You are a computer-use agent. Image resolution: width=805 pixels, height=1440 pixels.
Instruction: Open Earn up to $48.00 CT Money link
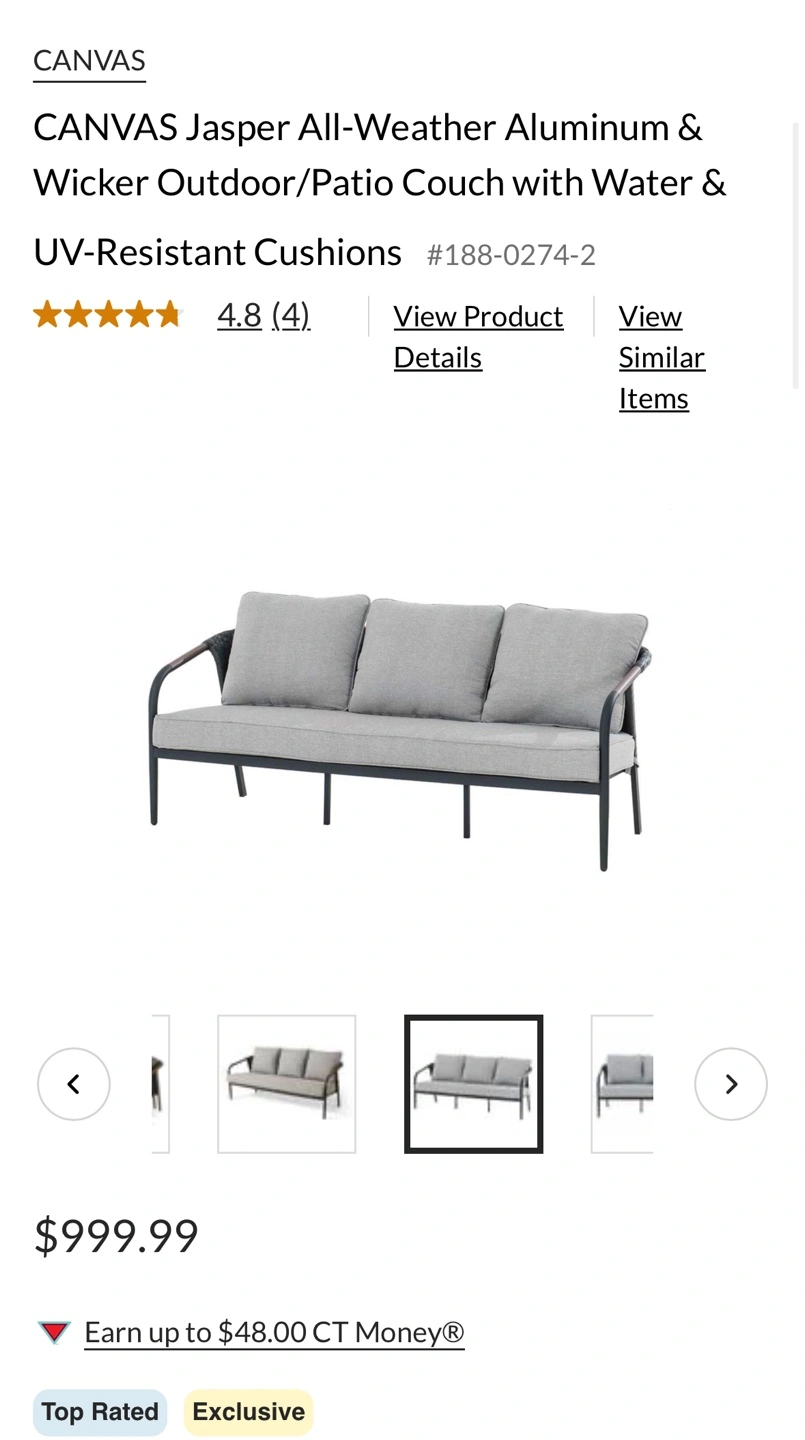pos(274,1333)
